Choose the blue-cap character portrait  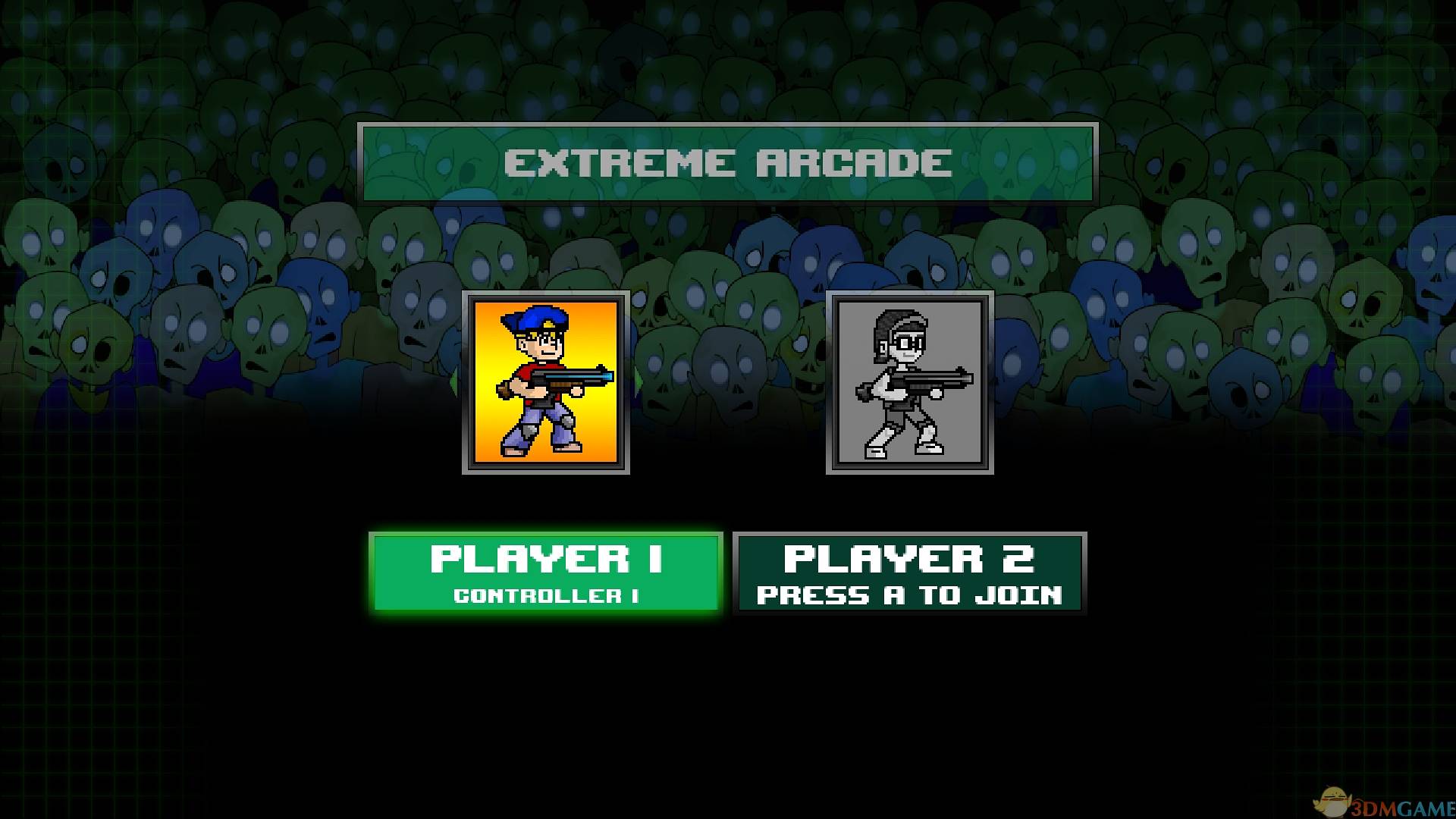coord(545,382)
